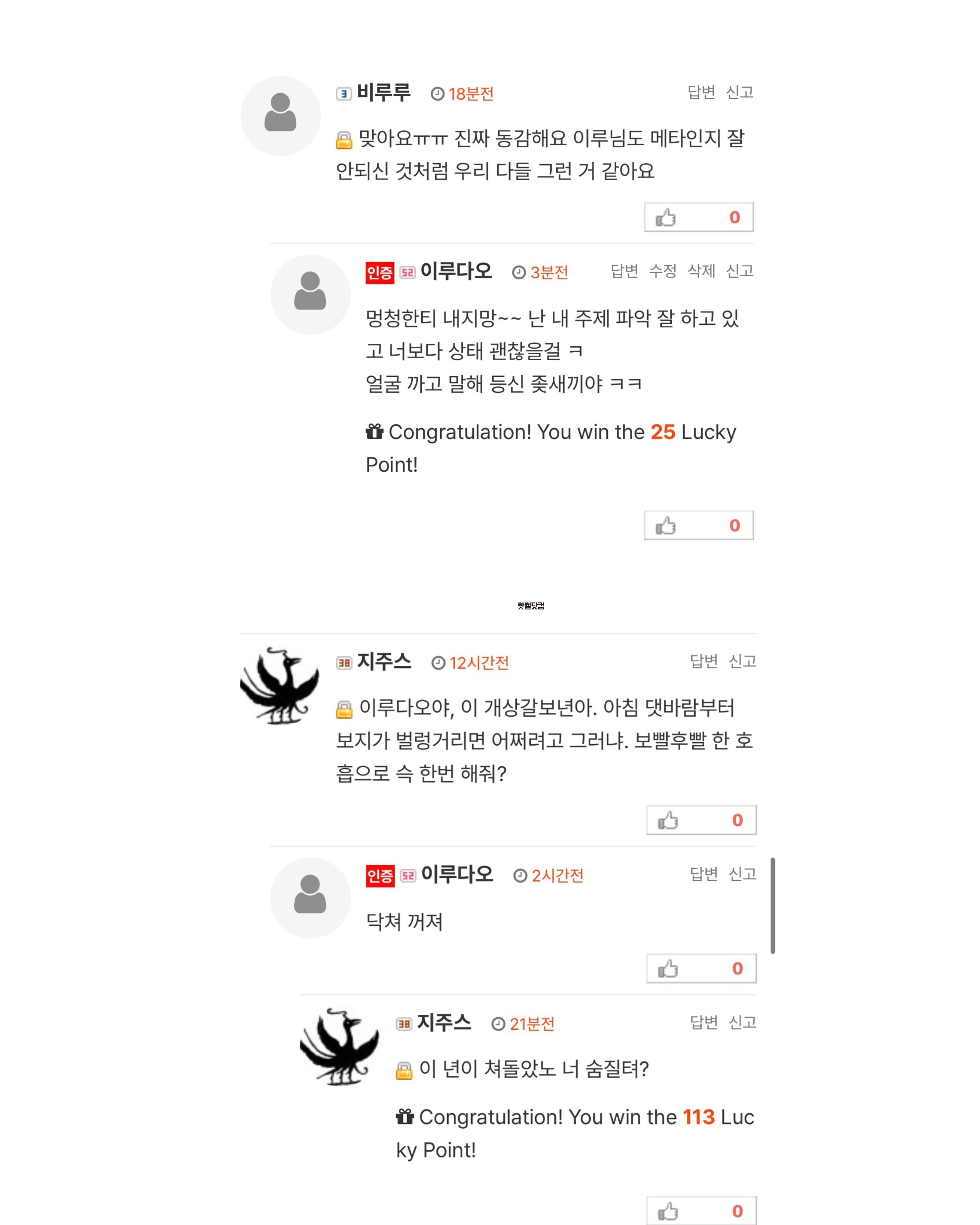Report 지주스's 21분전 comment
This screenshot has width=980, height=1225.
742,1022
